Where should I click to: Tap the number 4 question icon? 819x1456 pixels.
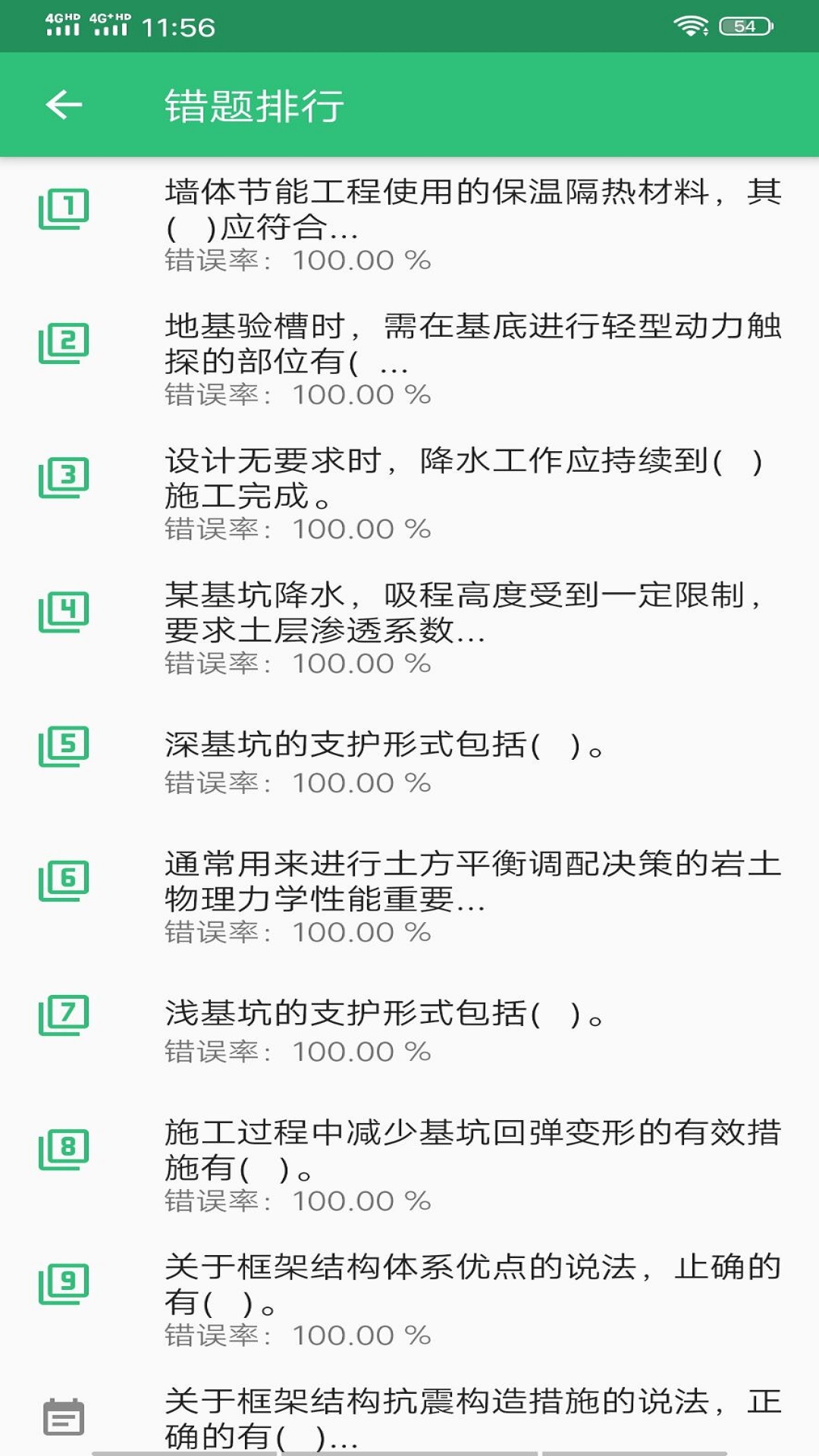click(64, 611)
